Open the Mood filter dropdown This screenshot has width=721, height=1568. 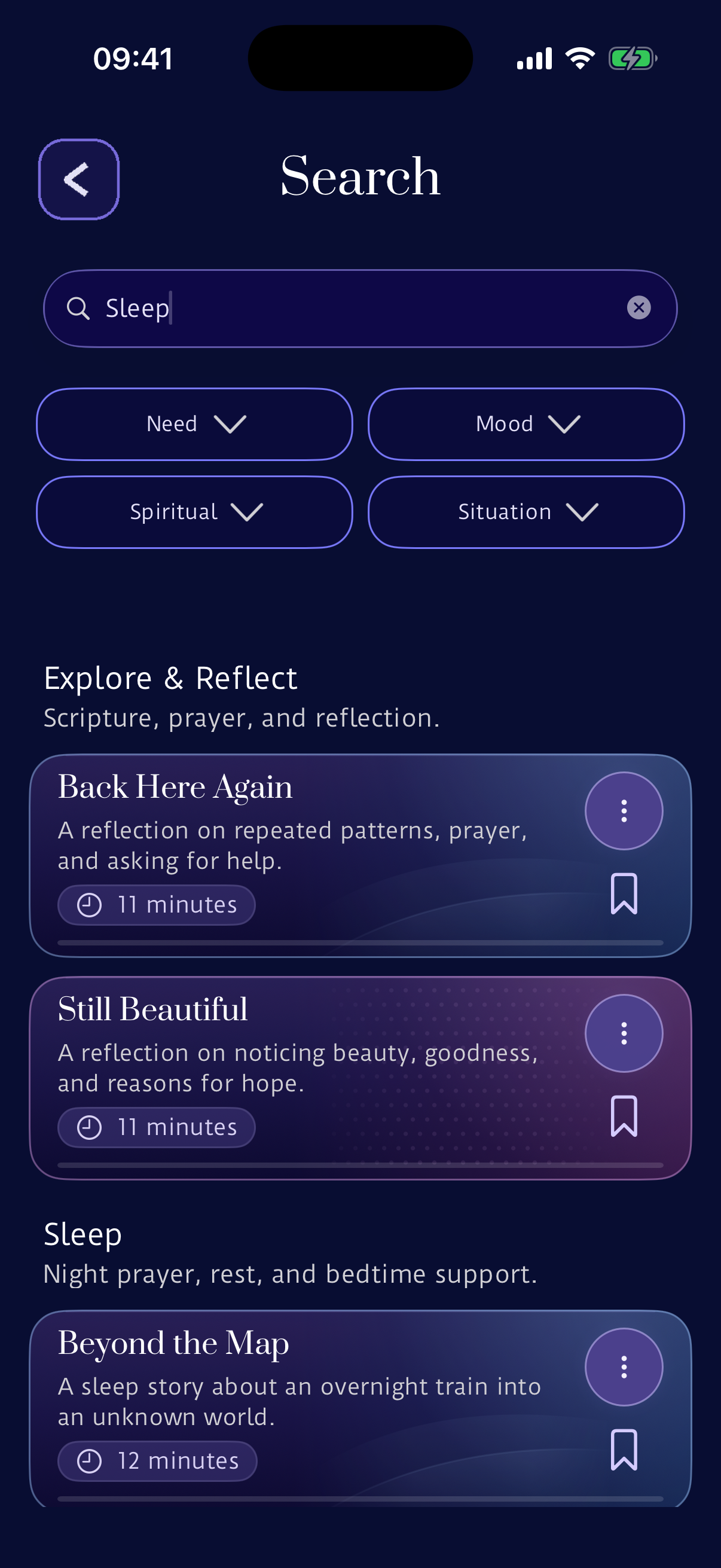pyautogui.click(x=526, y=424)
